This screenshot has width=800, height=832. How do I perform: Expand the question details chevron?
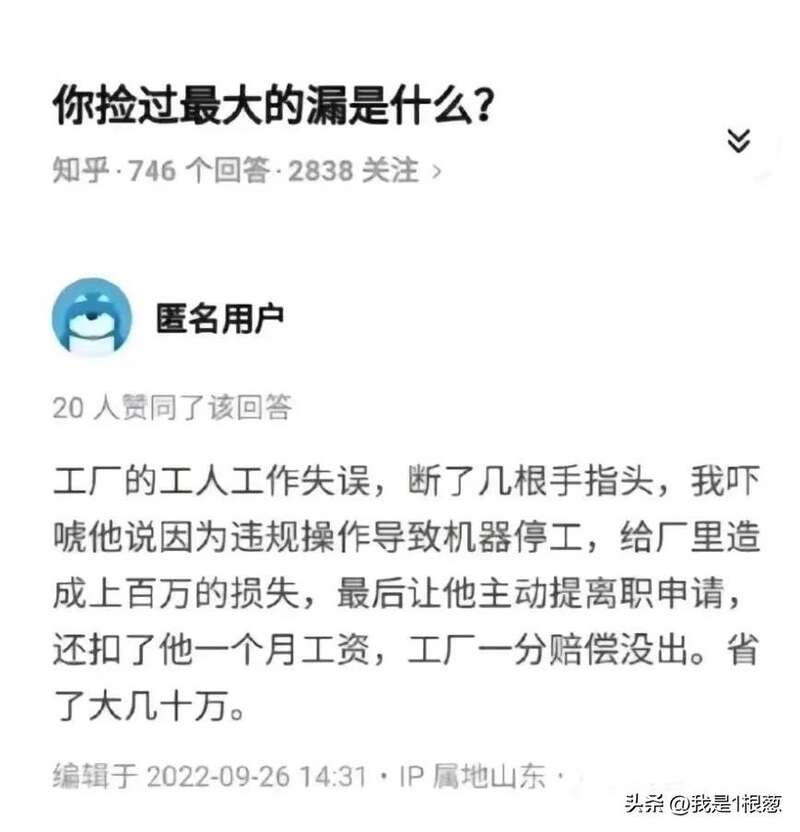738,141
